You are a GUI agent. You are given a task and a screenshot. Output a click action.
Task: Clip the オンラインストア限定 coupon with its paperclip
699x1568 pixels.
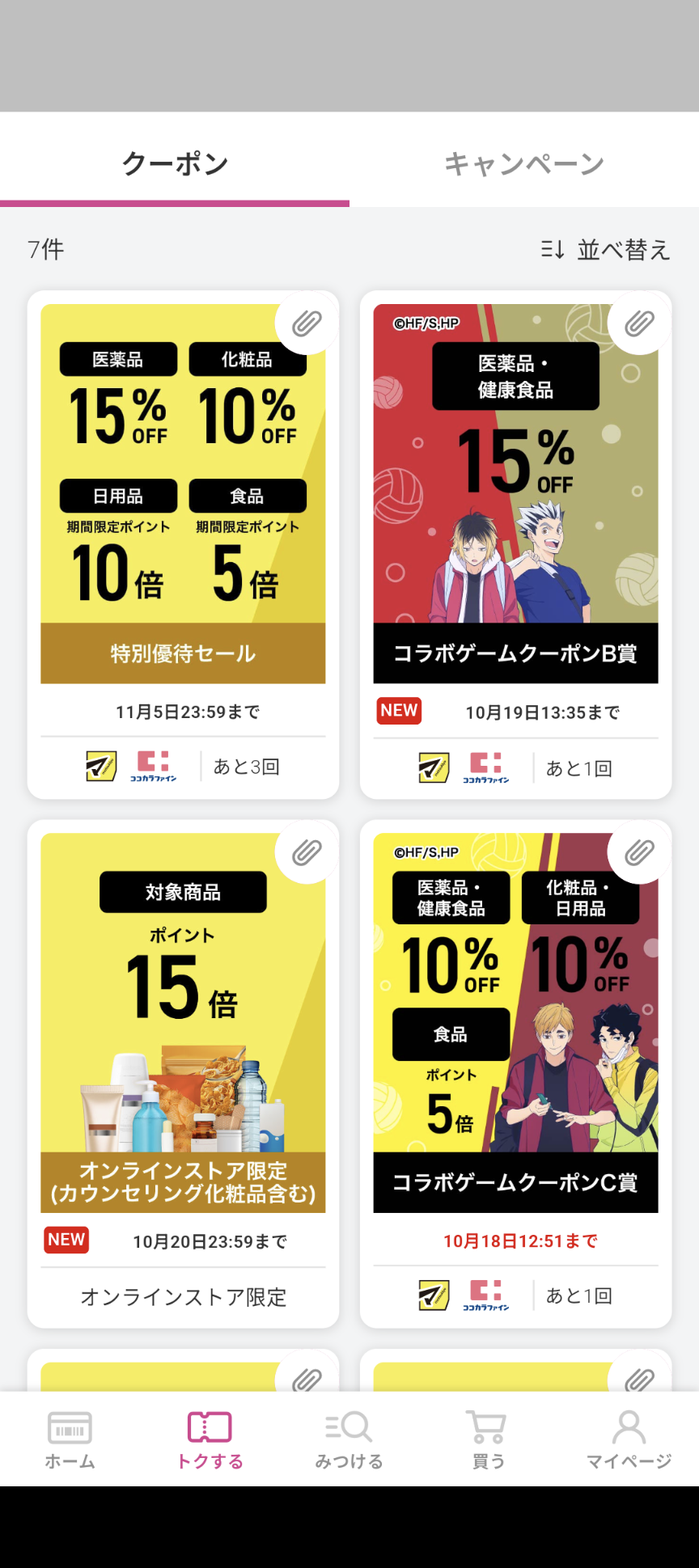click(306, 852)
